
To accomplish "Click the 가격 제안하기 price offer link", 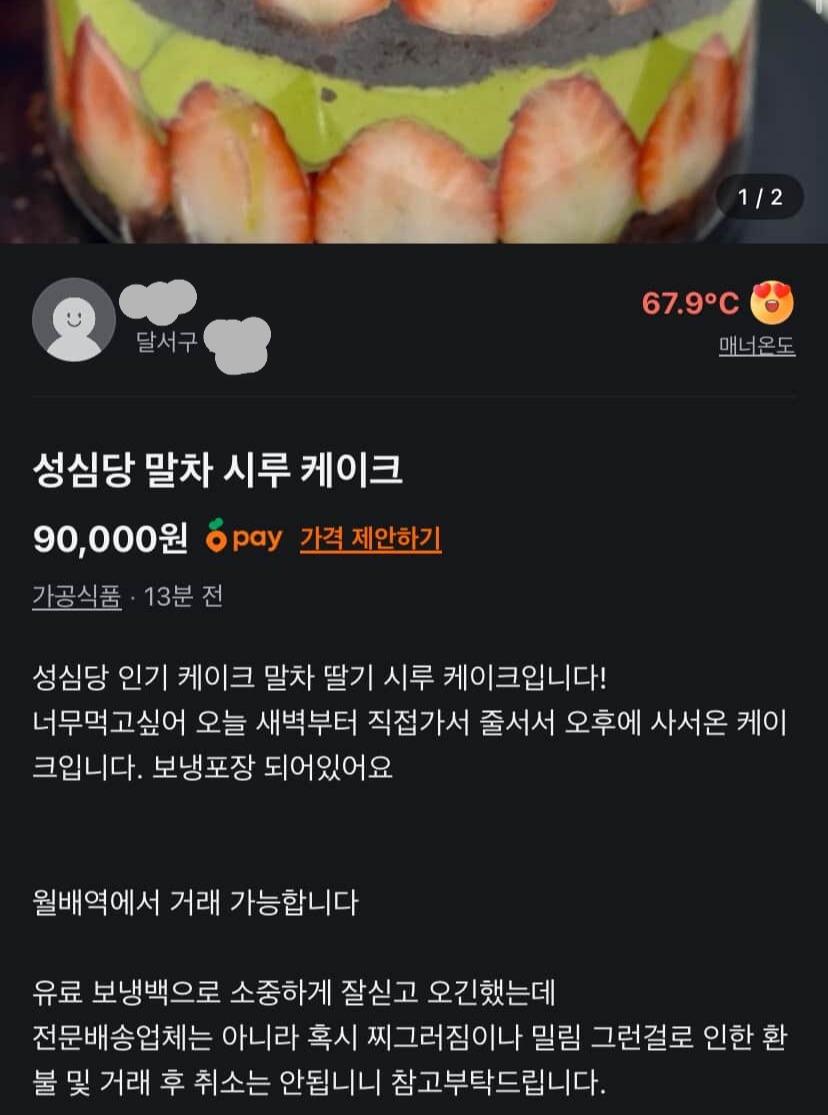I will coord(371,537).
